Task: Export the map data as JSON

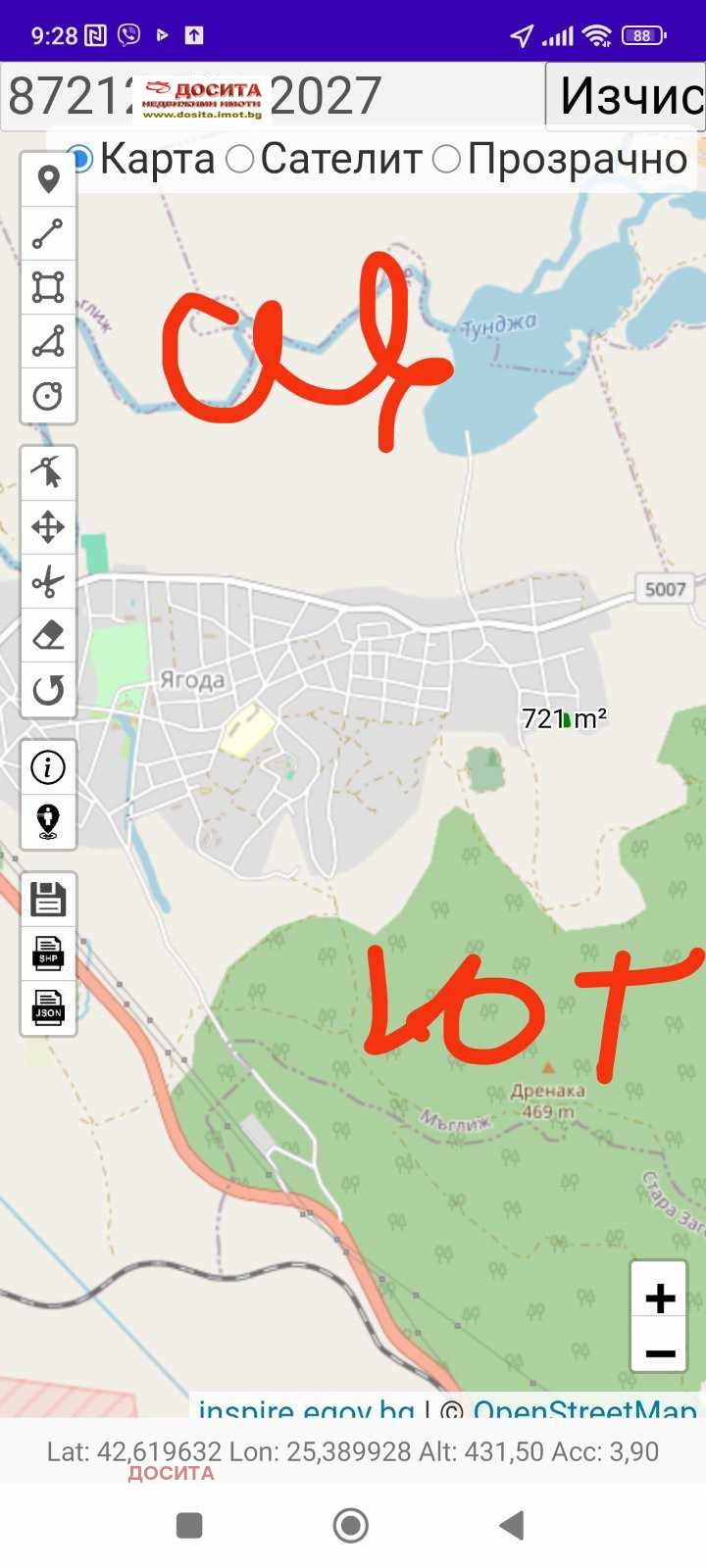Action: click(x=48, y=1010)
